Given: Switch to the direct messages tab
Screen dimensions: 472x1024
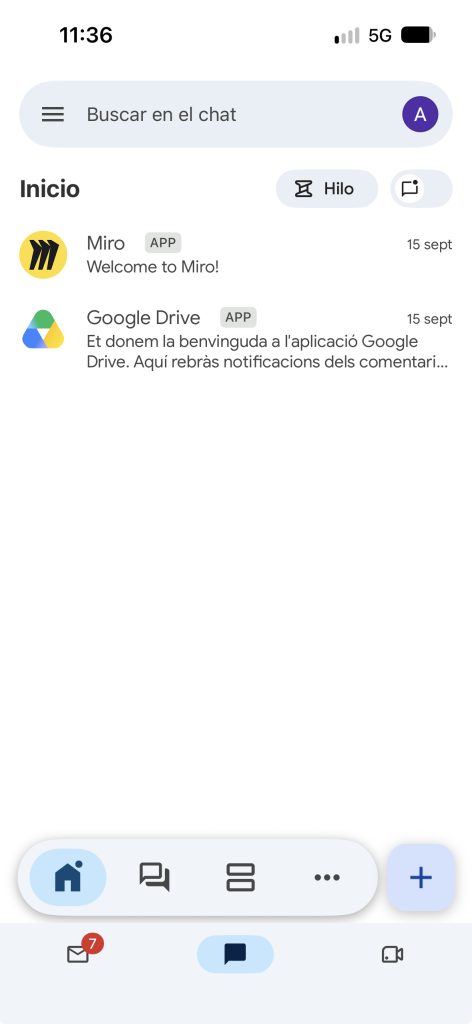Looking at the screenshot, I should click(155, 877).
